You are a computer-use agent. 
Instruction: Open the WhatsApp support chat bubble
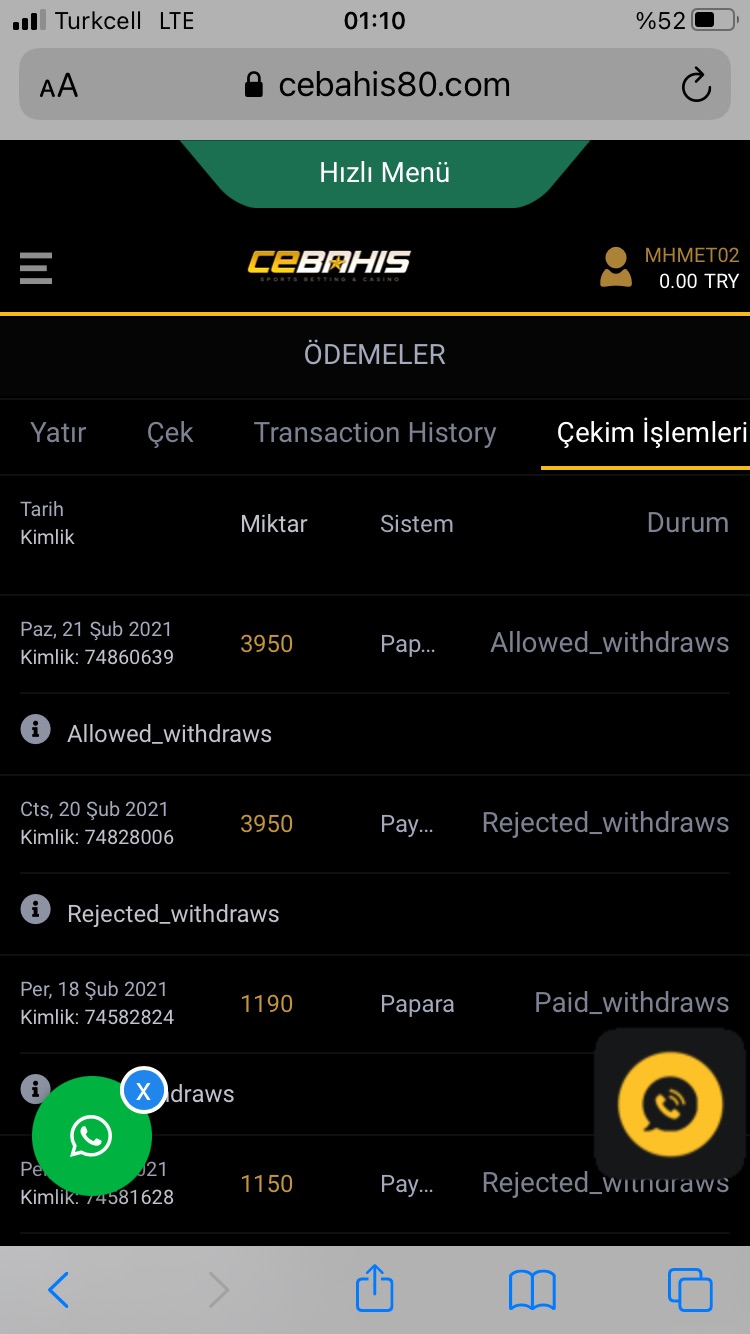[92, 1136]
